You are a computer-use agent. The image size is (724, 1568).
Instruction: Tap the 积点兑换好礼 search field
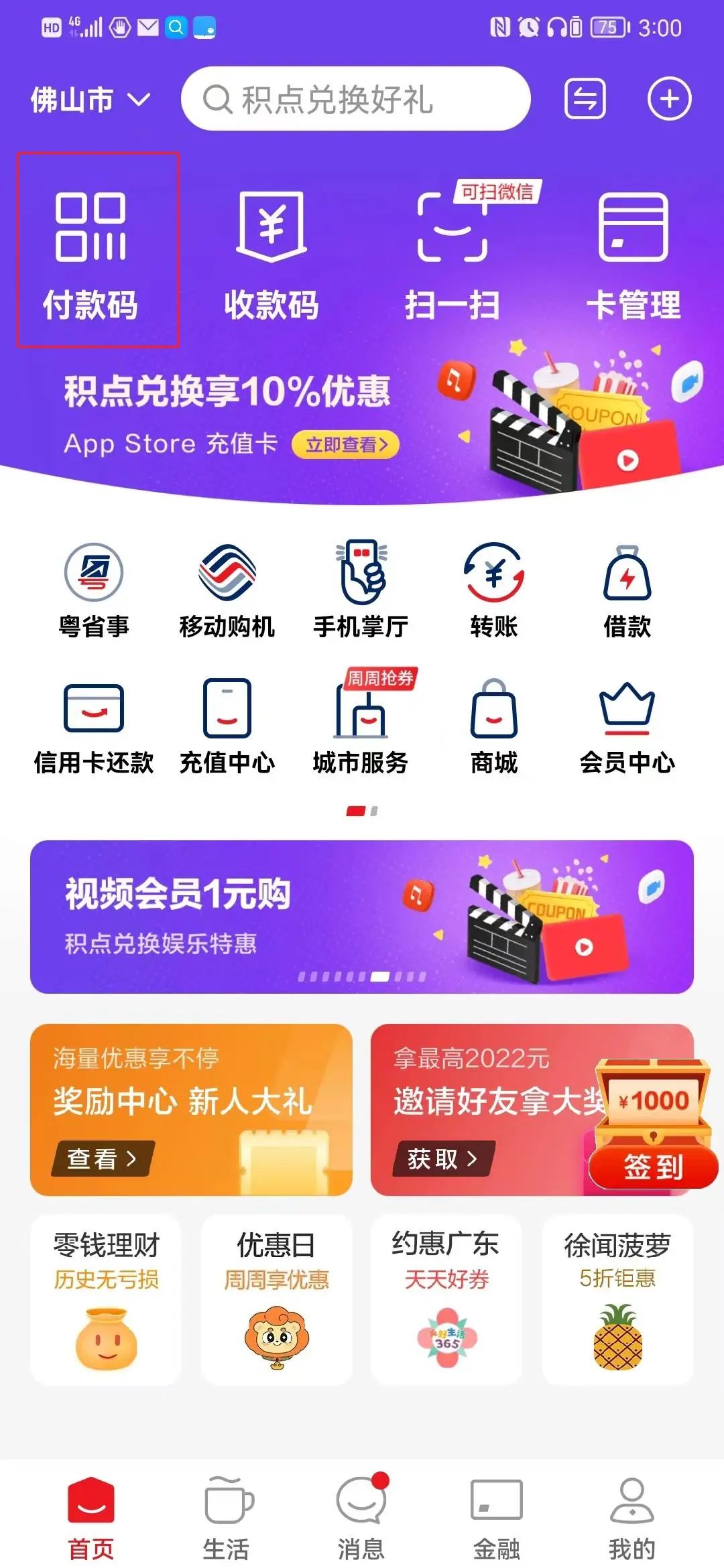[355, 99]
